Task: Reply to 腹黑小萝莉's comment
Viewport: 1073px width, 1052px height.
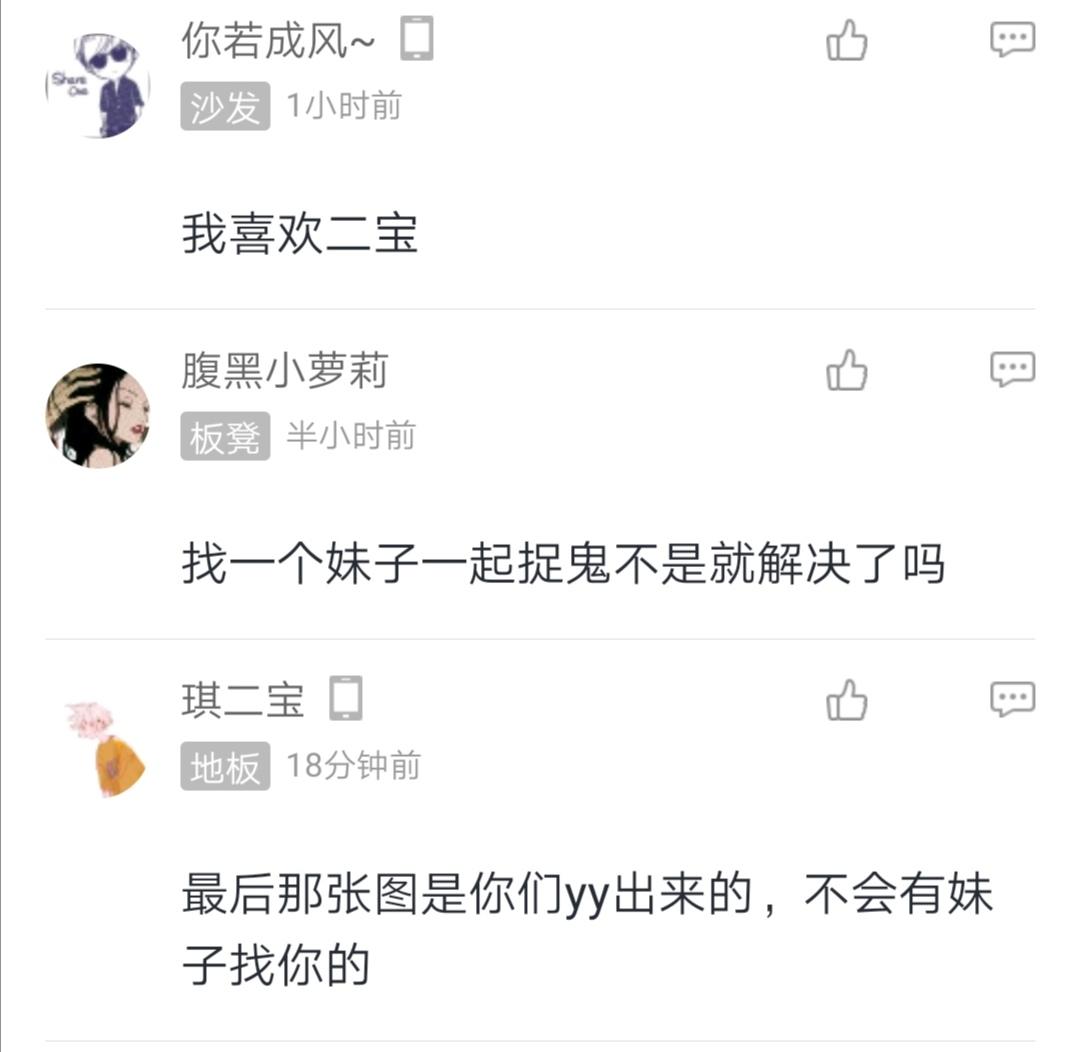Action: pyautogui.click(x=1012, y=369)
